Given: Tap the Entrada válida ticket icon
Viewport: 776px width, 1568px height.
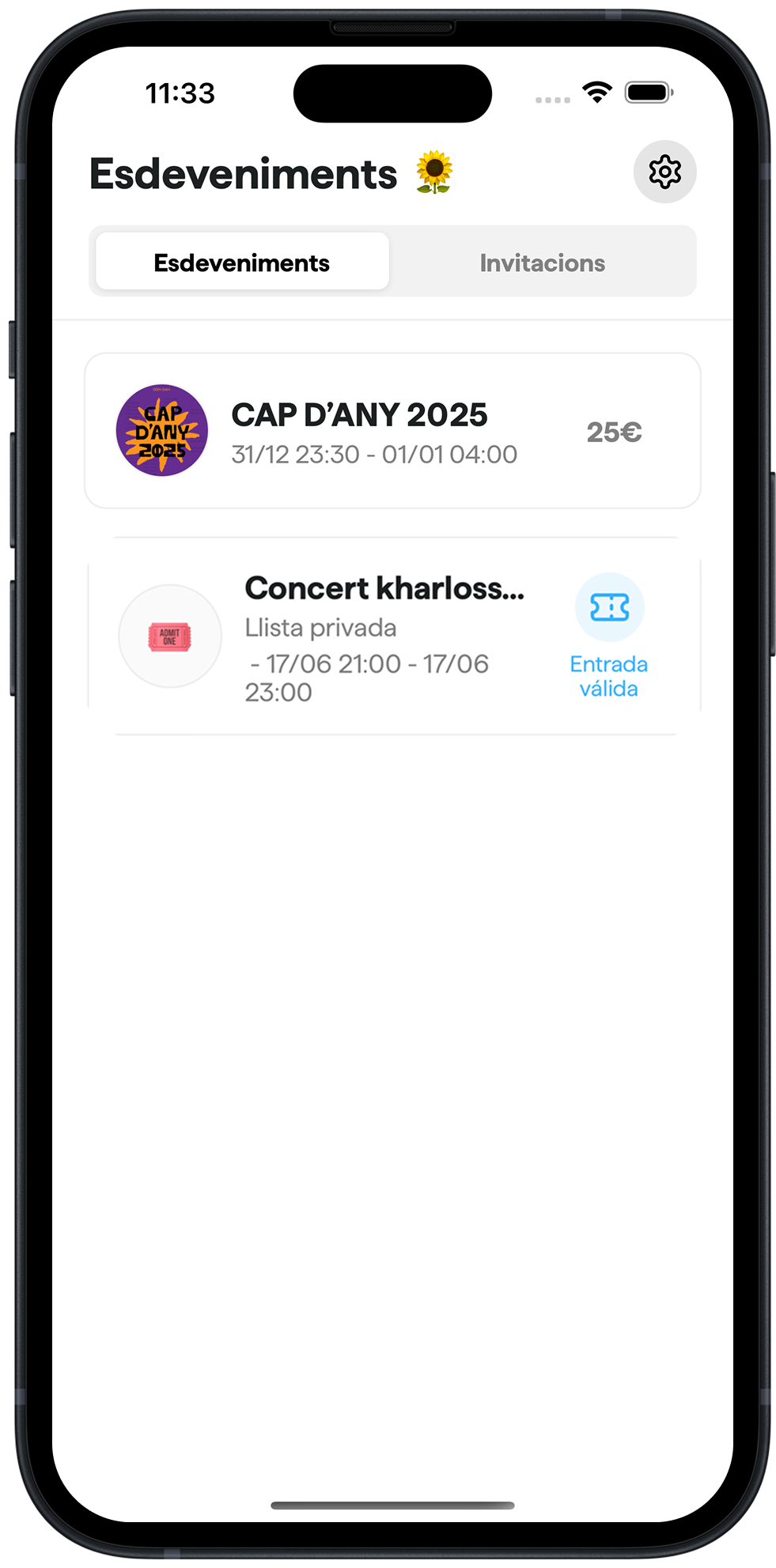Looking at the screenshot, I should click(609, 607).
